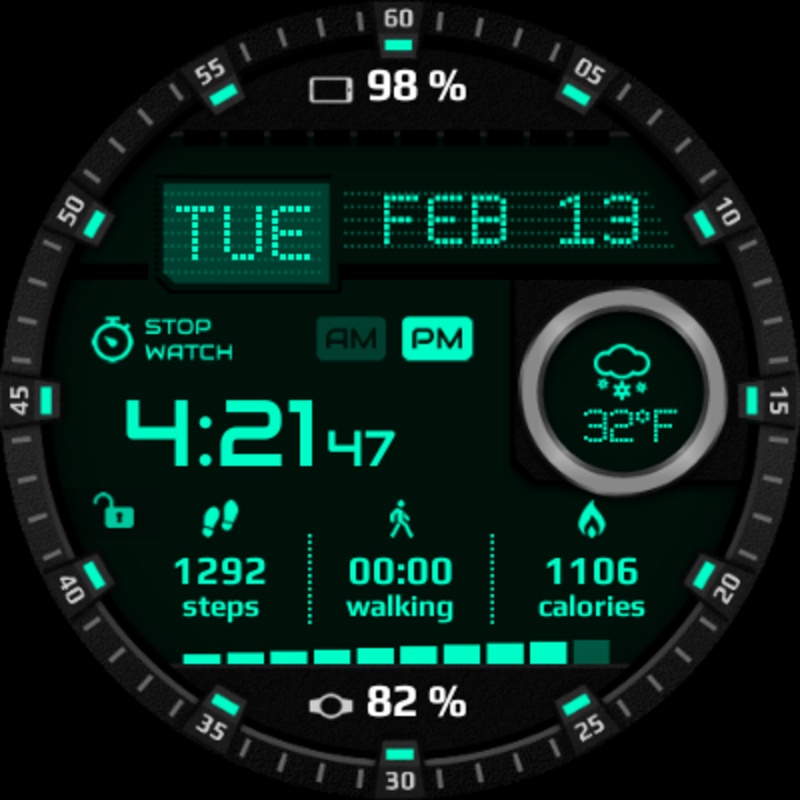This screenshot has height=800, width=800.
Task: Open the calories complication
Action: pos(591,572)
